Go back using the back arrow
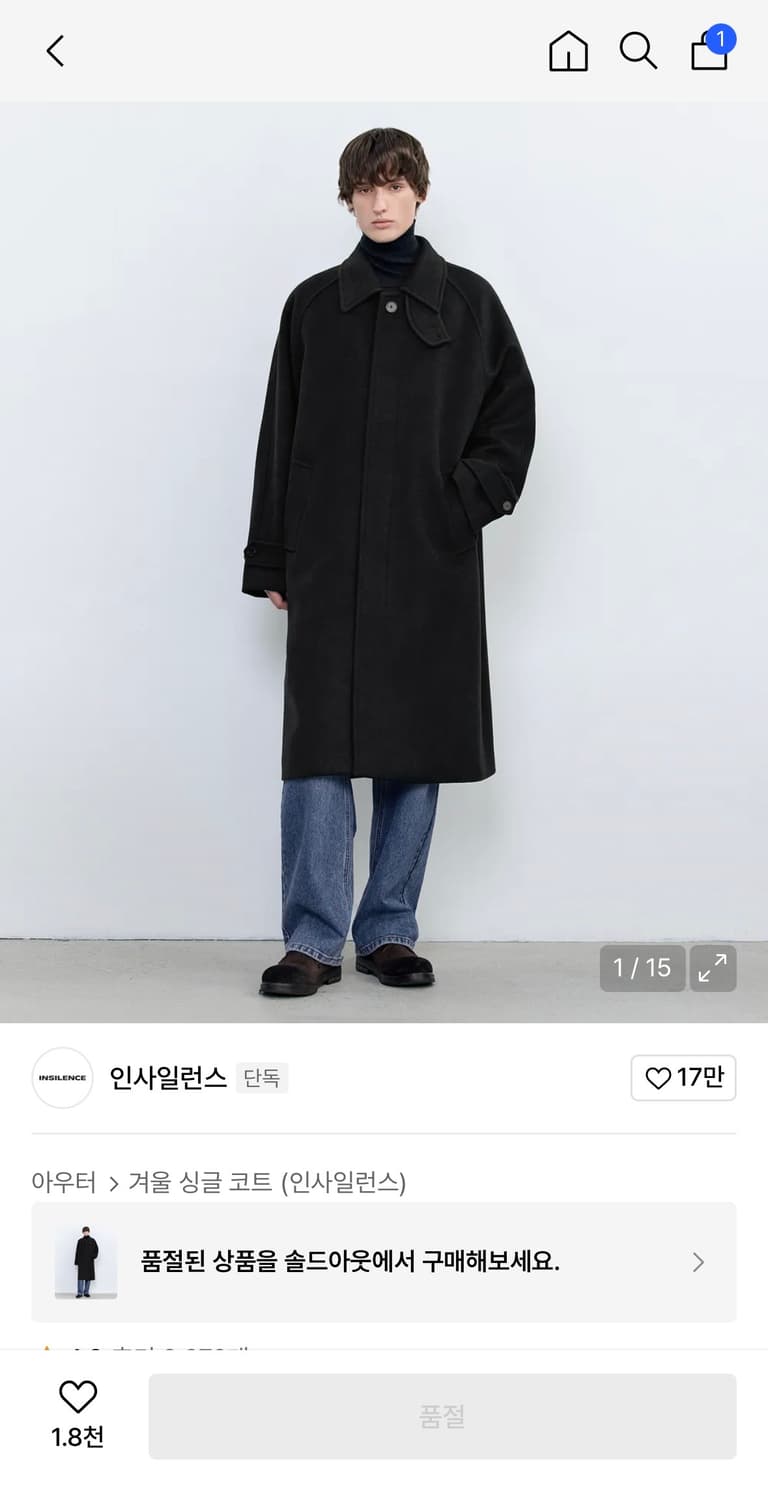 (x=54, y=51)
